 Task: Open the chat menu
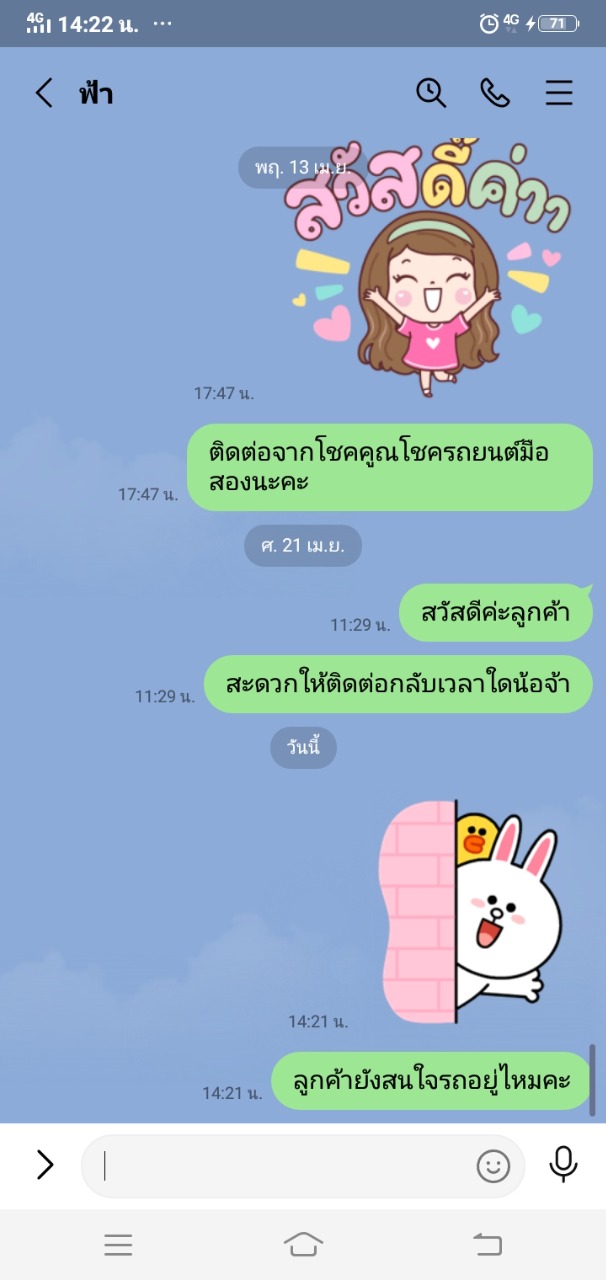click(x=559, y=93)
